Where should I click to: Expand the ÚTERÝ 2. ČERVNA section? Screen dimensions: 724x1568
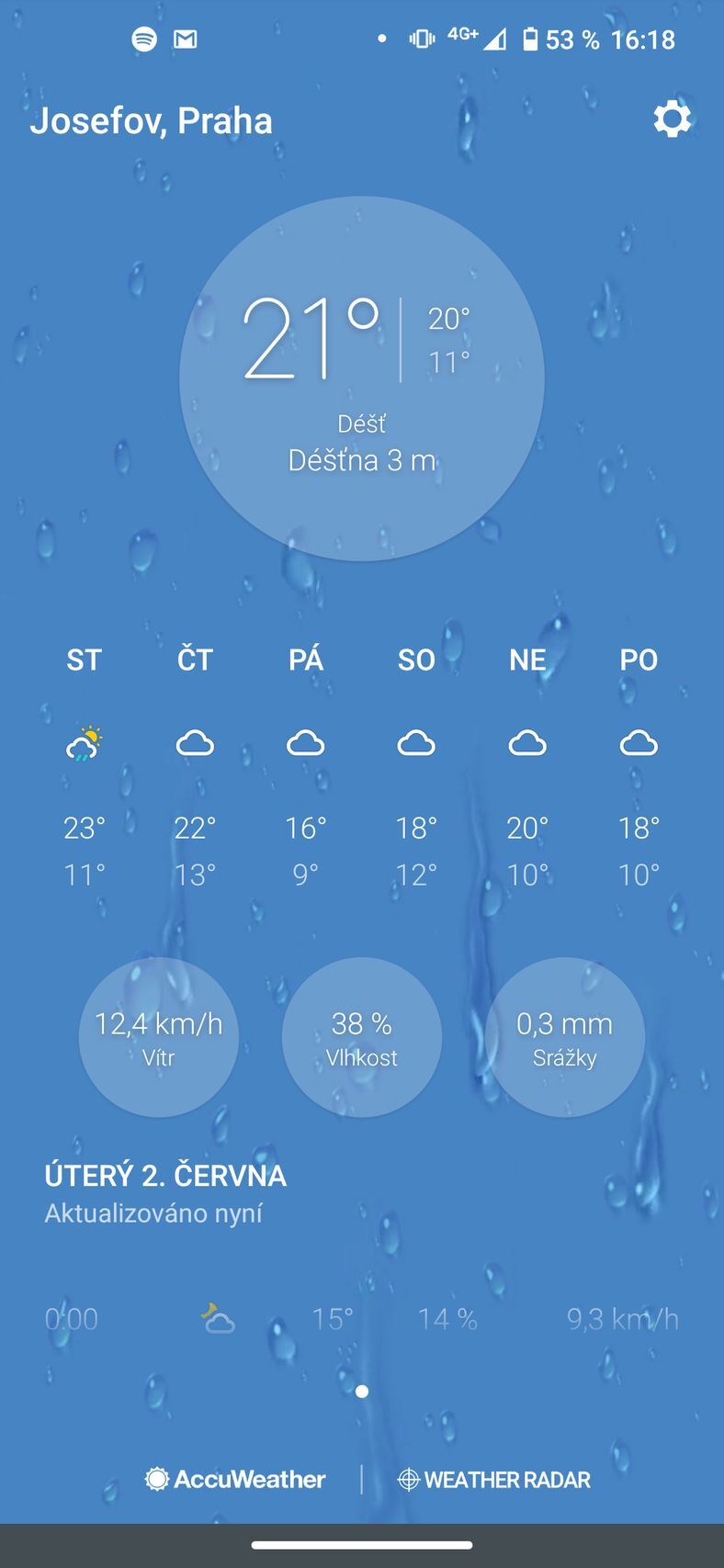click(165, 1176)
